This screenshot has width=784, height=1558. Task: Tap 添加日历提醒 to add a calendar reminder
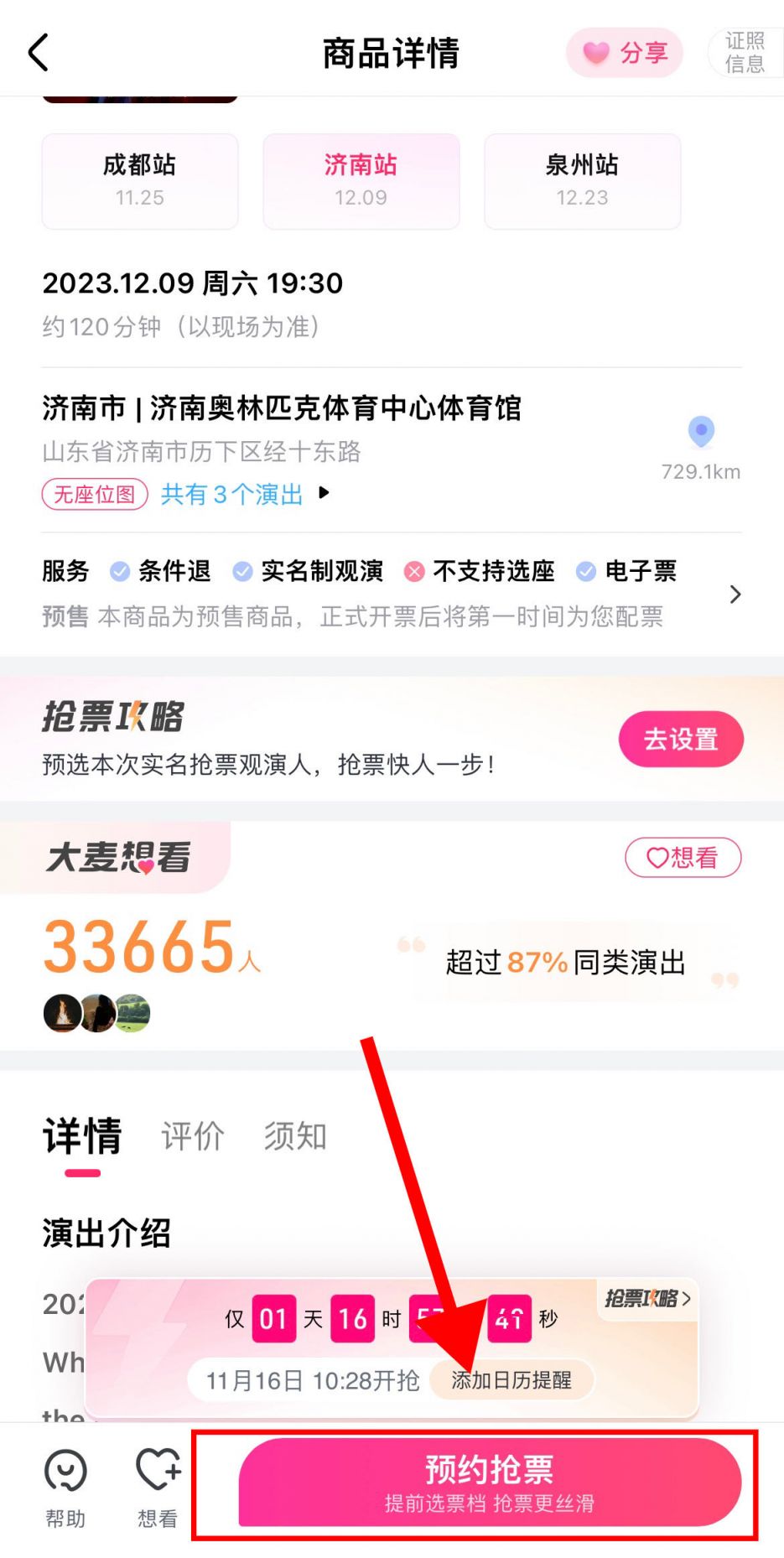click(x=511, y=1380)
